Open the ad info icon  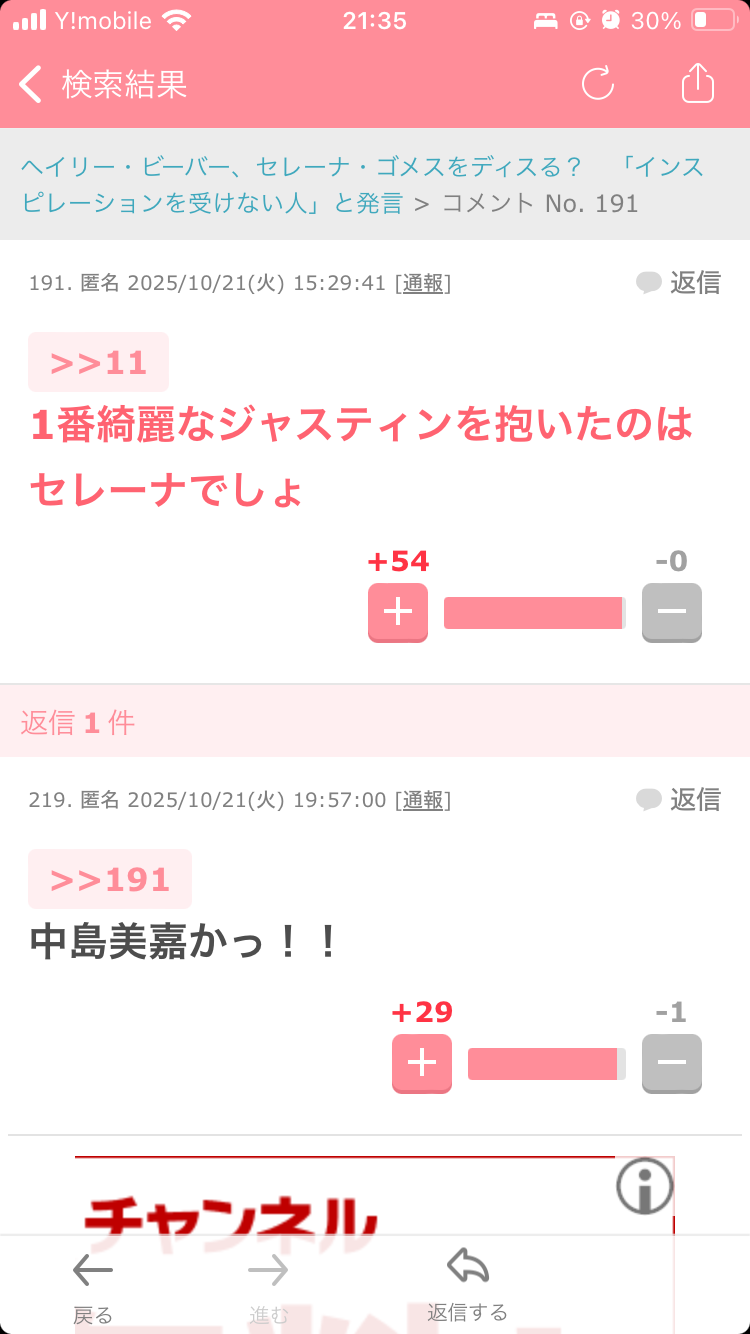coord(645,1187)
